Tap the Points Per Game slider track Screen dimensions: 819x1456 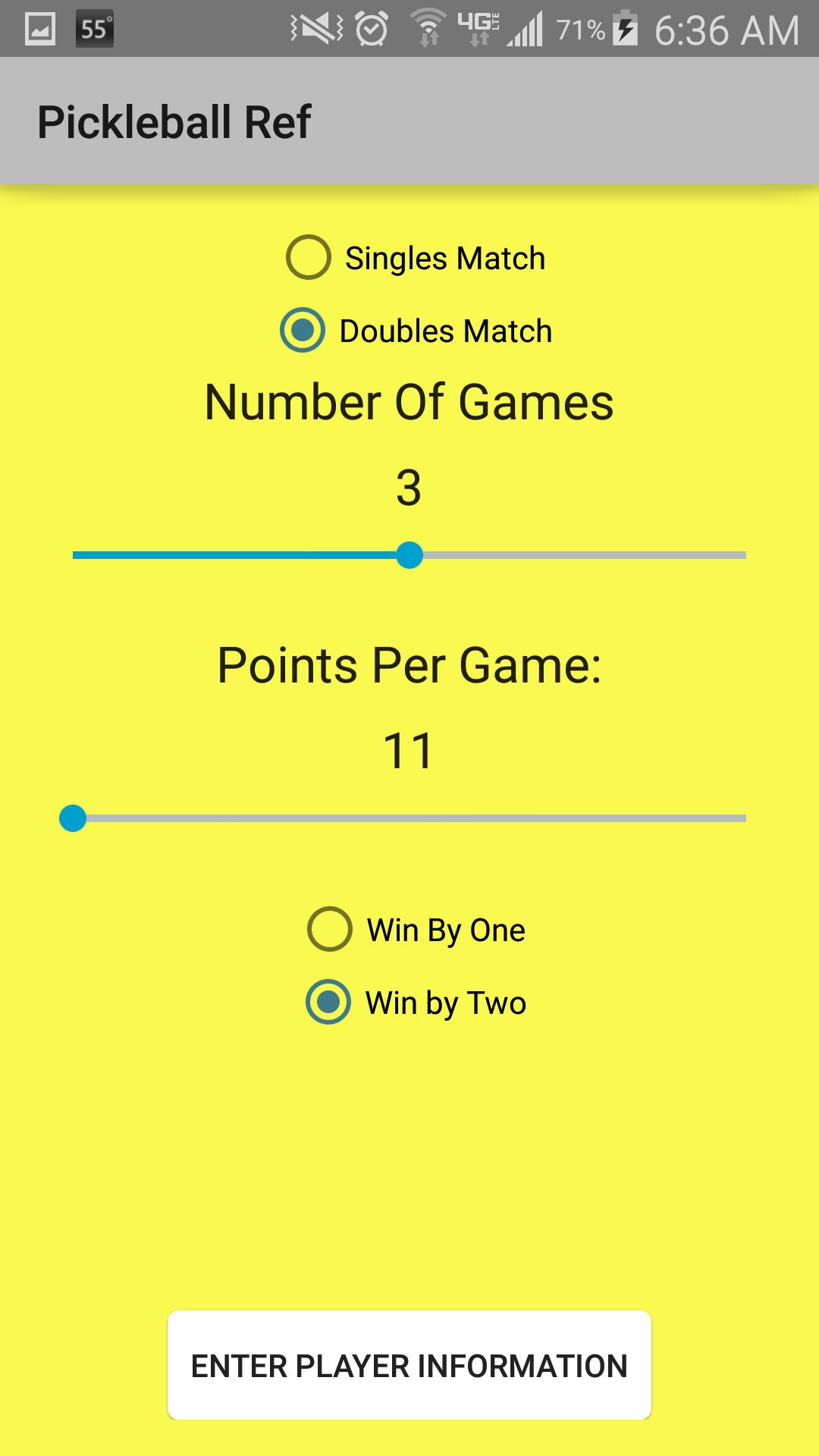pyautogui.click(x=409, y=818)
